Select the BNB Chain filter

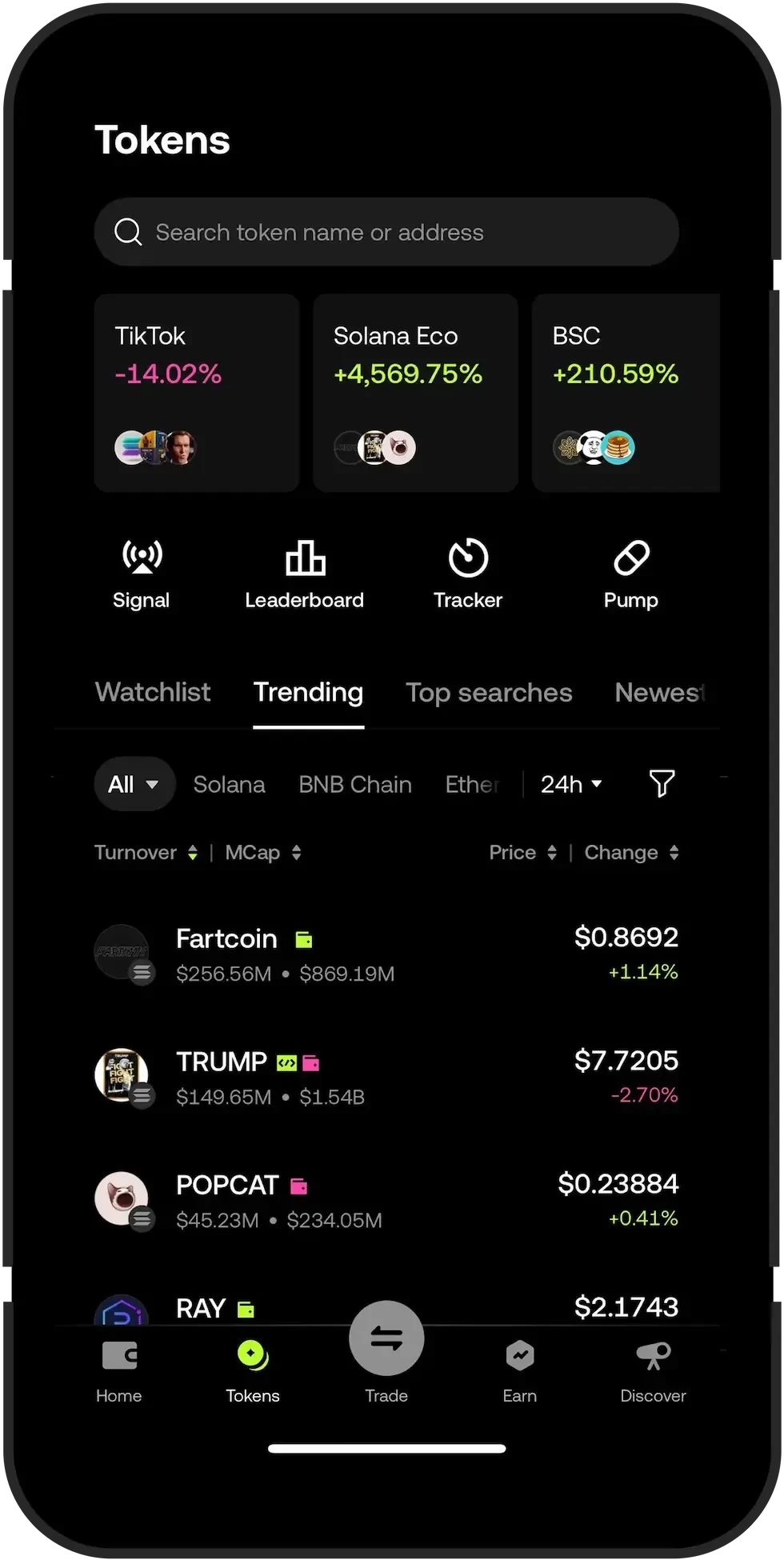354,784
